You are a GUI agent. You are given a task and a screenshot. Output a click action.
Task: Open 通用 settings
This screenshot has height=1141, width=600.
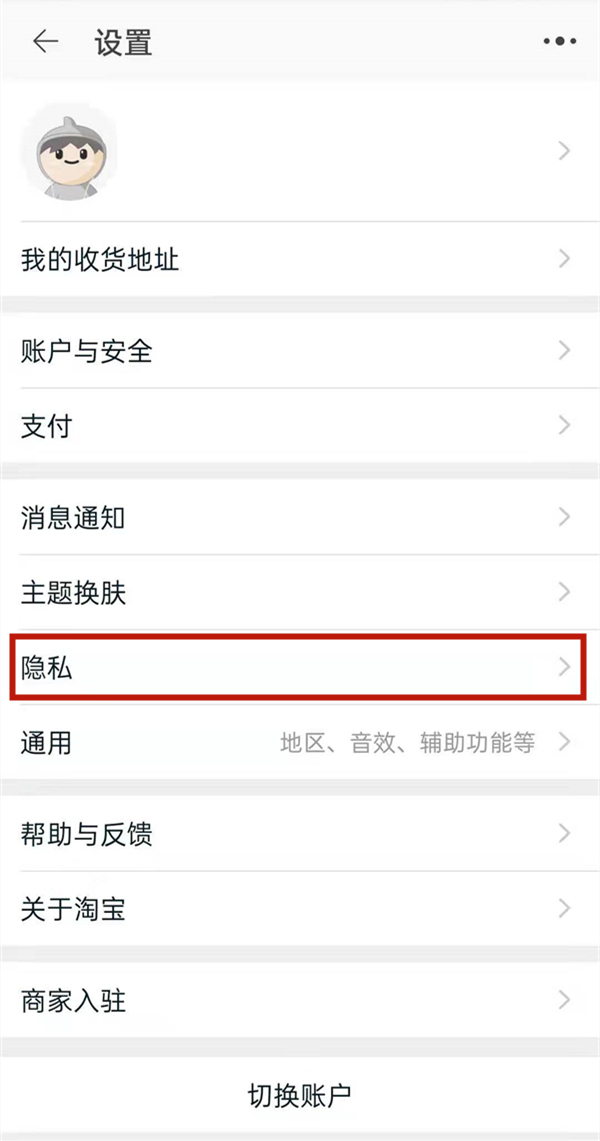300,743
